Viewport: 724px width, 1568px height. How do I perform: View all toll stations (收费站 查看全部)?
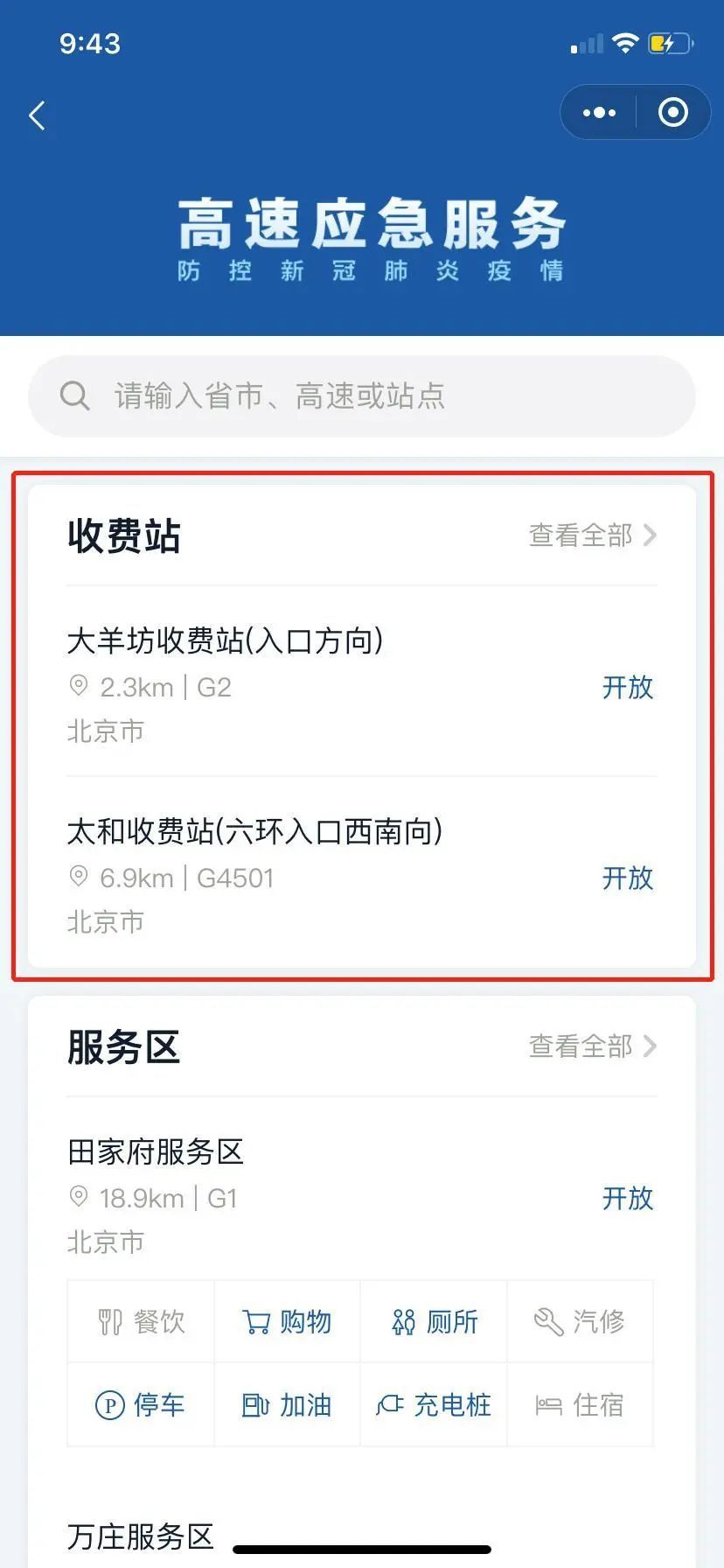[x=593, y=535]
